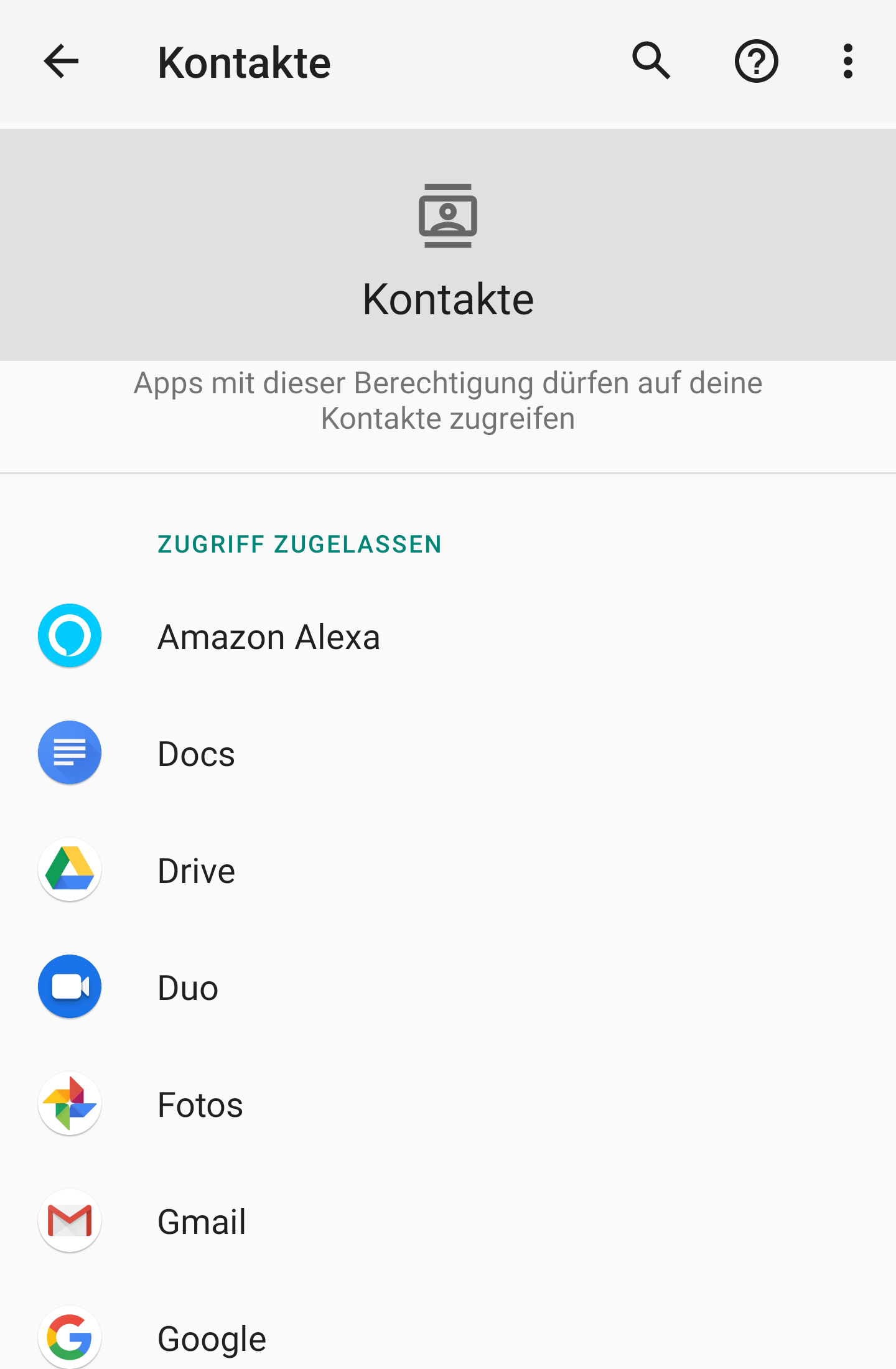Select the Google 'G' icon

69,1337
